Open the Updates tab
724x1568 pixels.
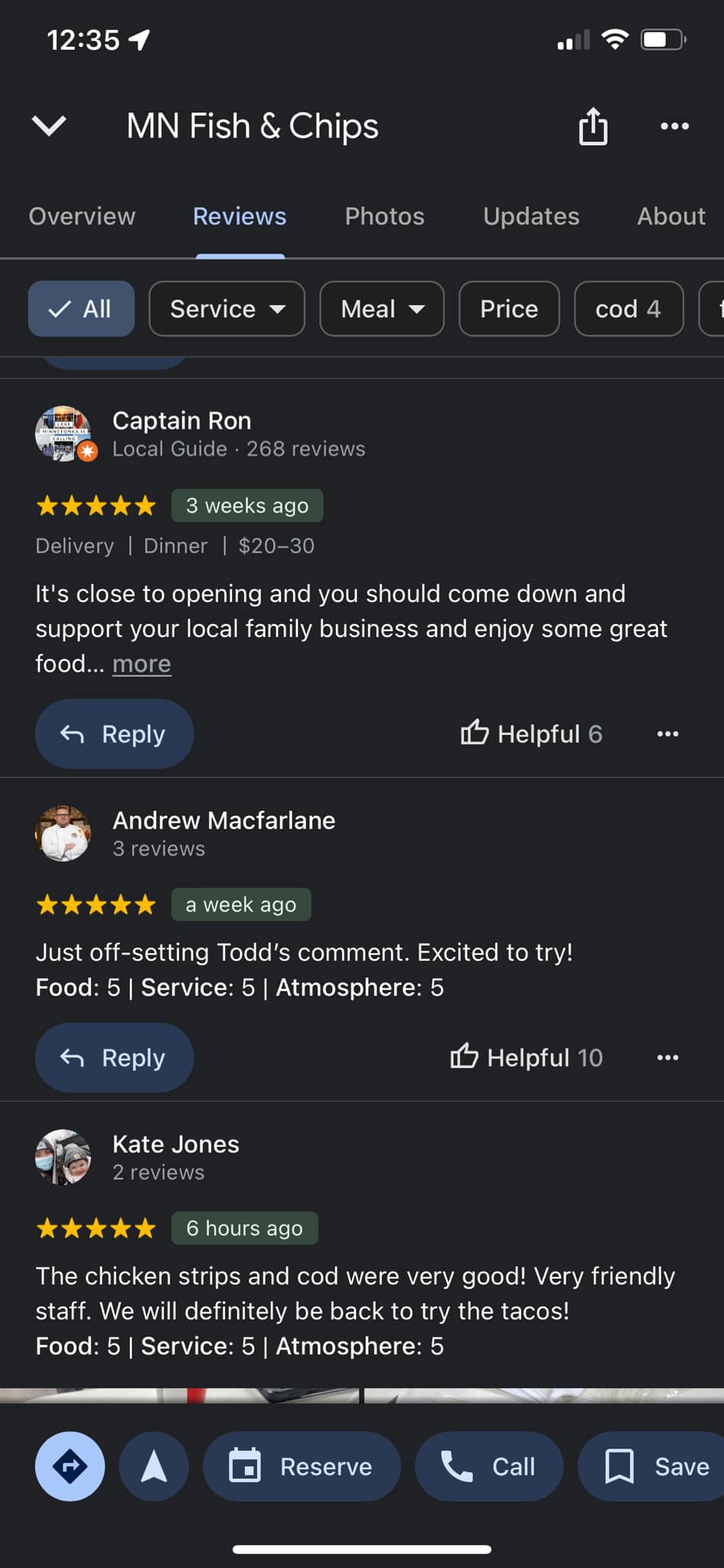click(x=530, y=217)
